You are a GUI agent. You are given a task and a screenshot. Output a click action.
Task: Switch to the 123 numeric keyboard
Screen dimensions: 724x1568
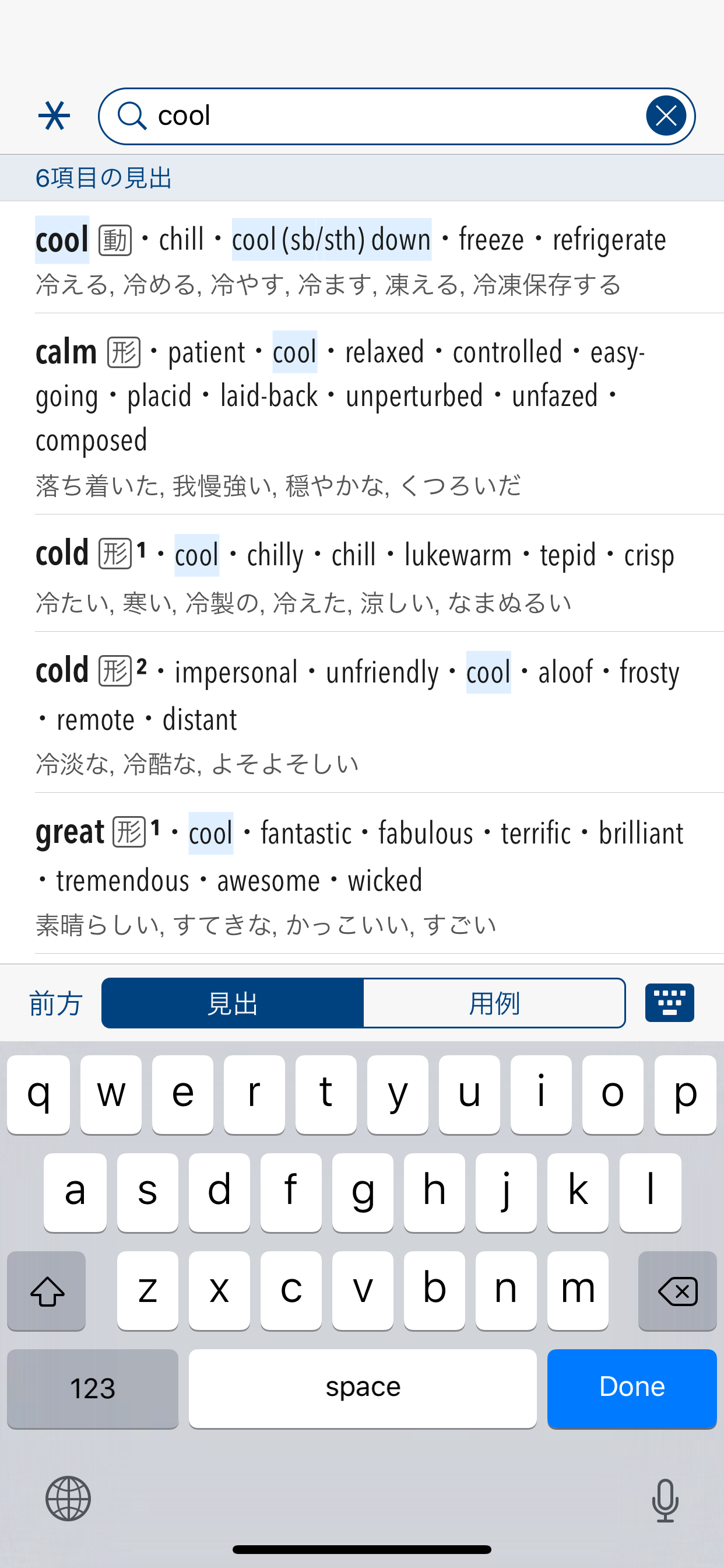point(93,1388)
